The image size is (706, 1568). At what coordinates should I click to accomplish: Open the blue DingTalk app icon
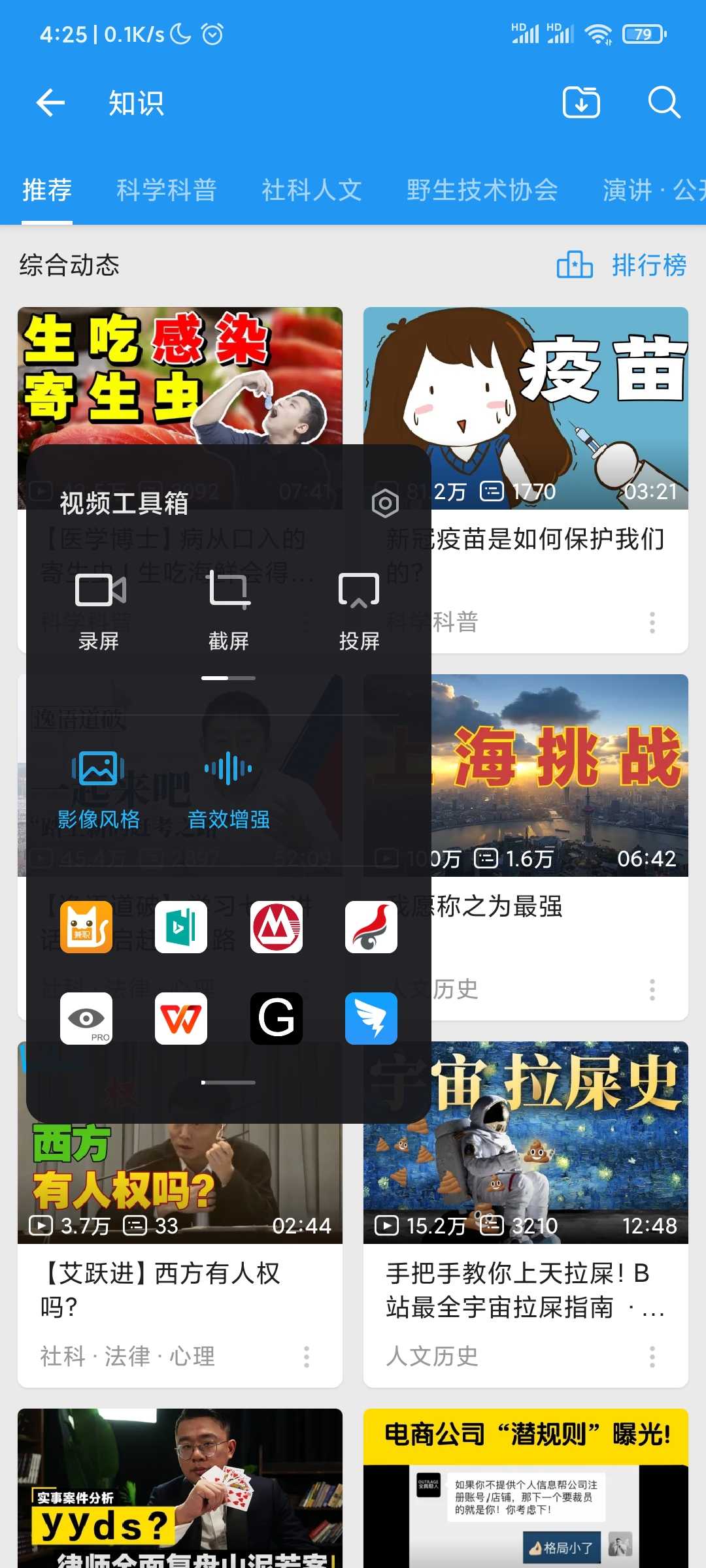tap(371, 1019)
